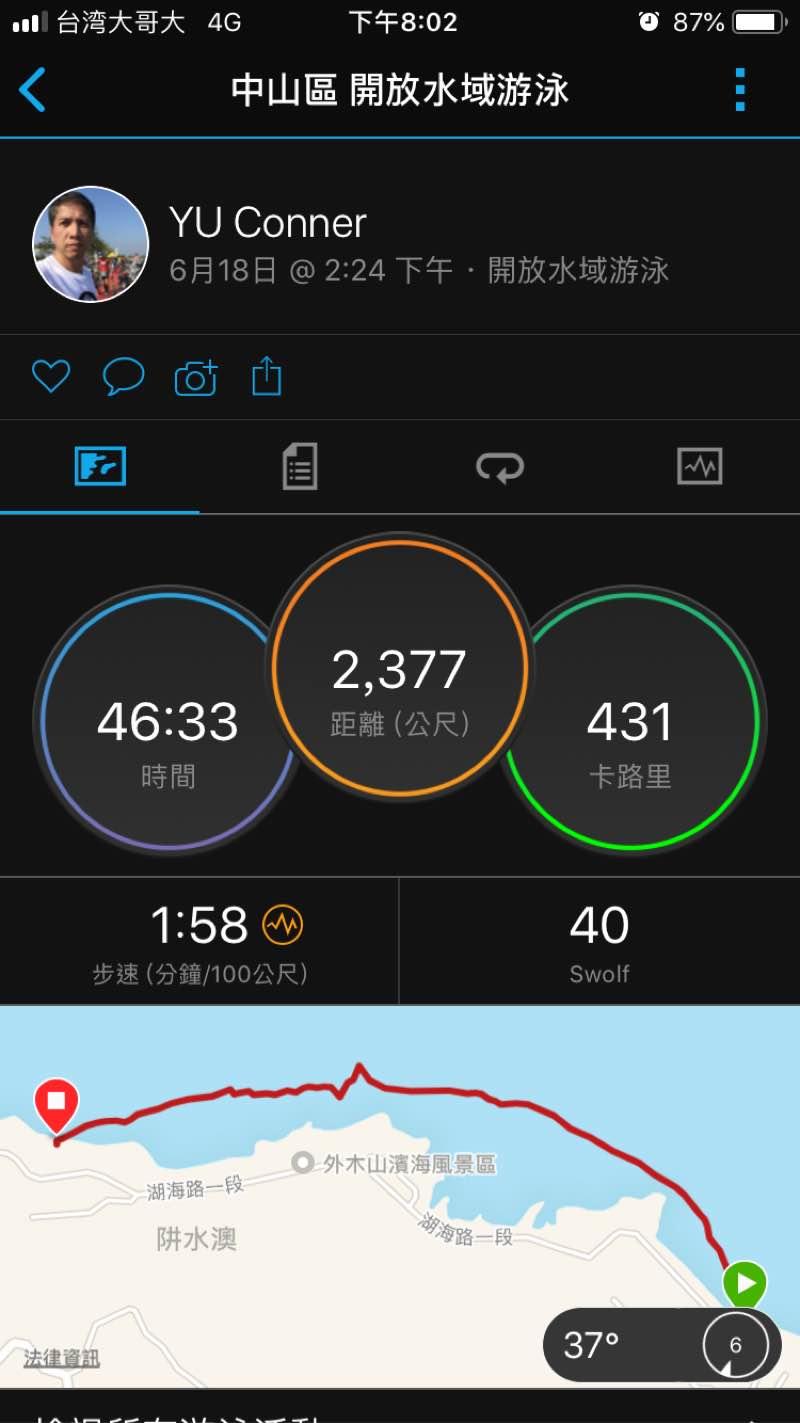The image size is (800, 1423).
Task: Select the swim overview tab
Action: [100, 467]
